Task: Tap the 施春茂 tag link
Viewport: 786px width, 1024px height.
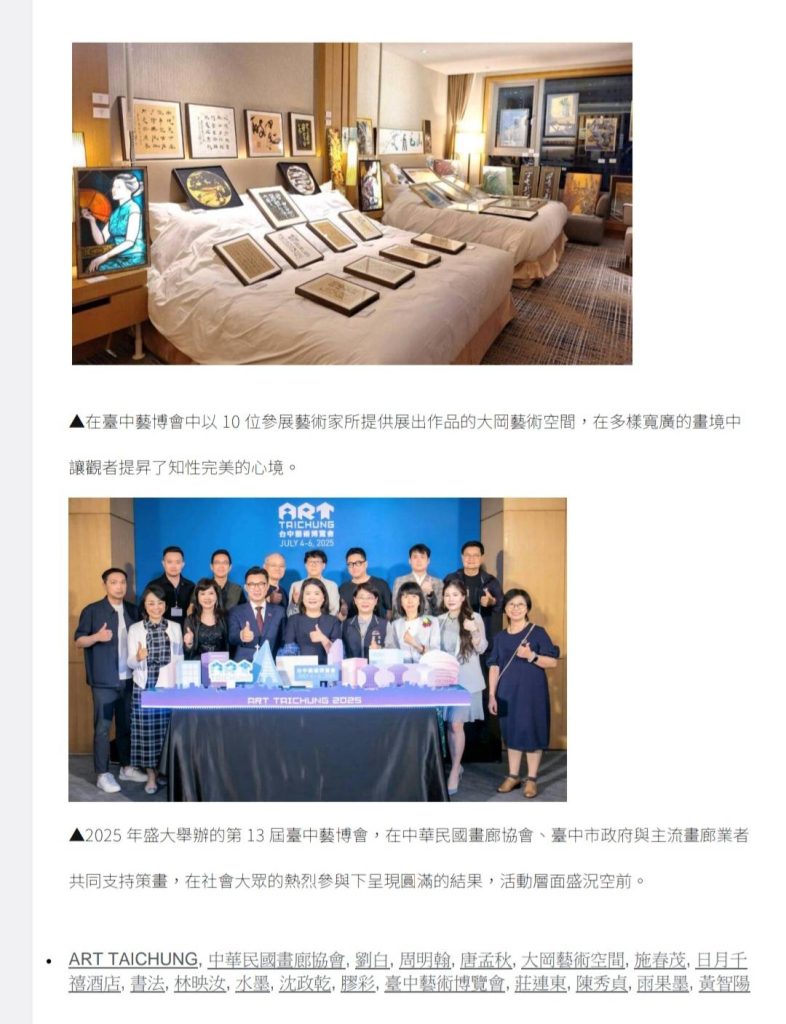Action: click(x=660, y=960)
